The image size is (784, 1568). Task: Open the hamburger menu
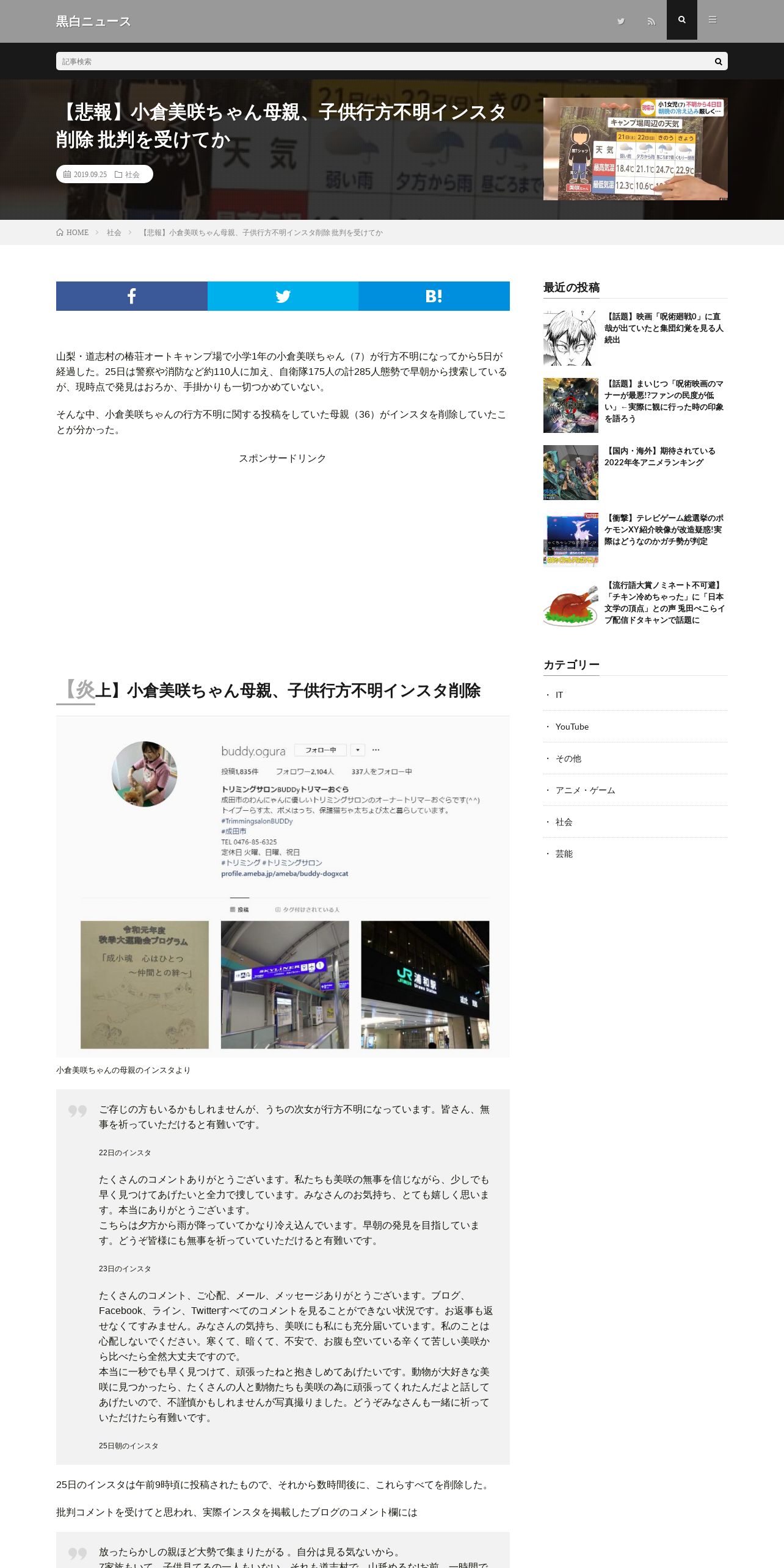coord(712,20)
